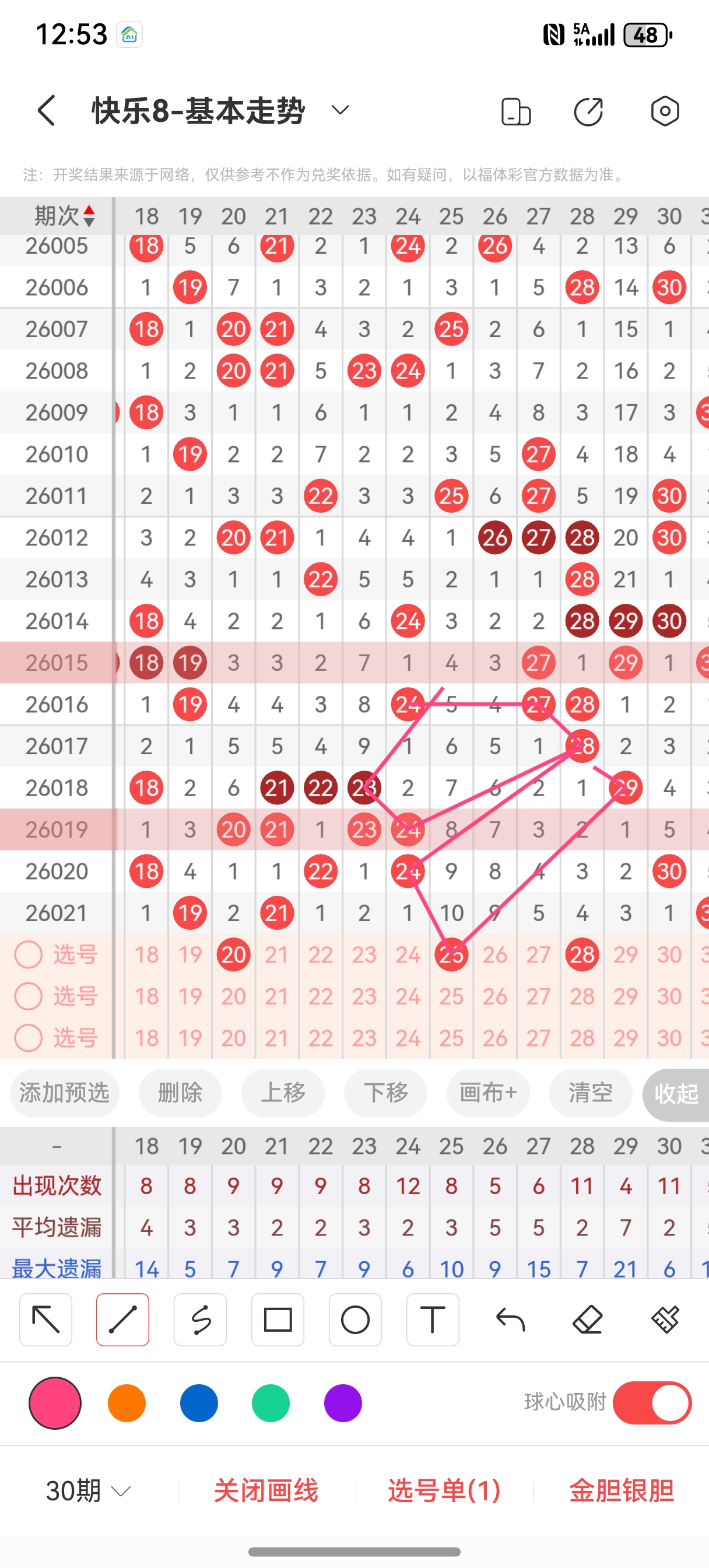The image size is (709, 1568).
Task: Tap 添加预选 to add a preselection
Action: pyautogui.click(x=64, y=1093)
